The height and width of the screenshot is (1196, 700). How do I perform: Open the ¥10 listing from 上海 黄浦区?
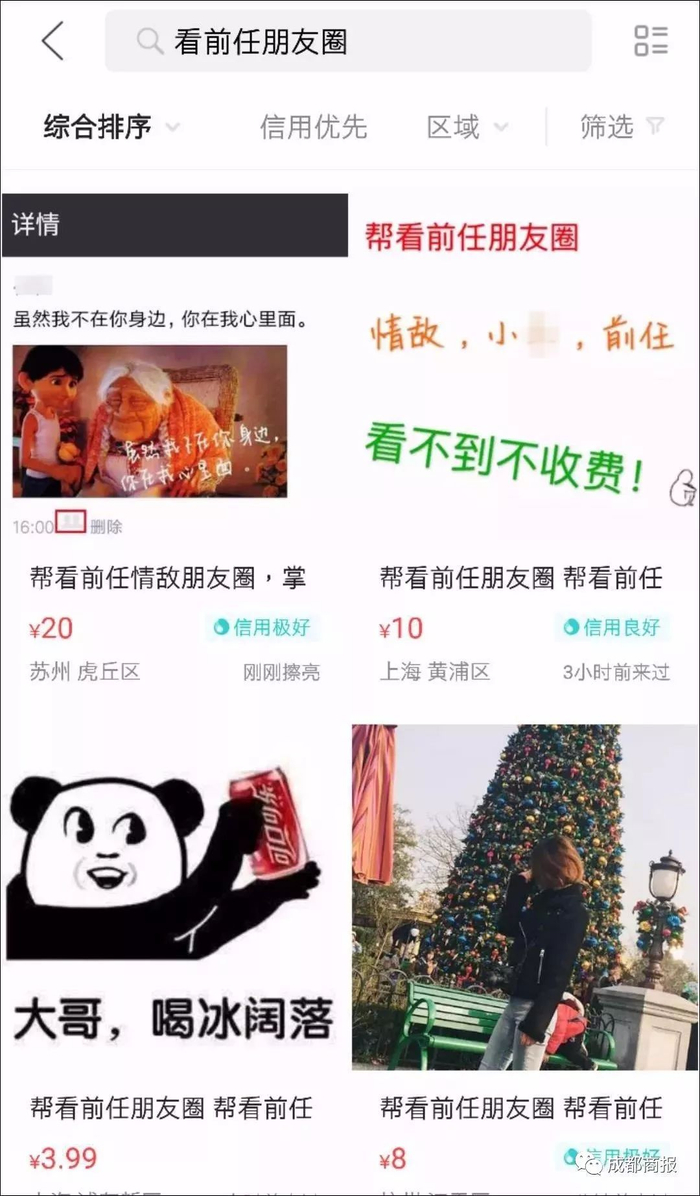524,440
